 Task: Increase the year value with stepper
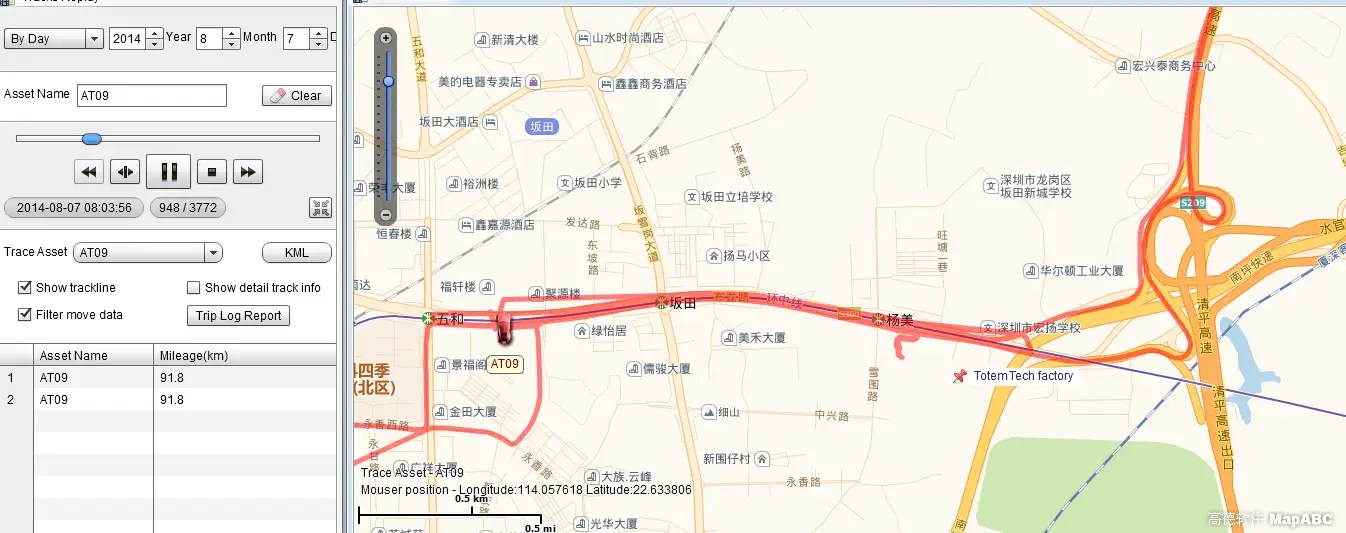pos(154,34)
